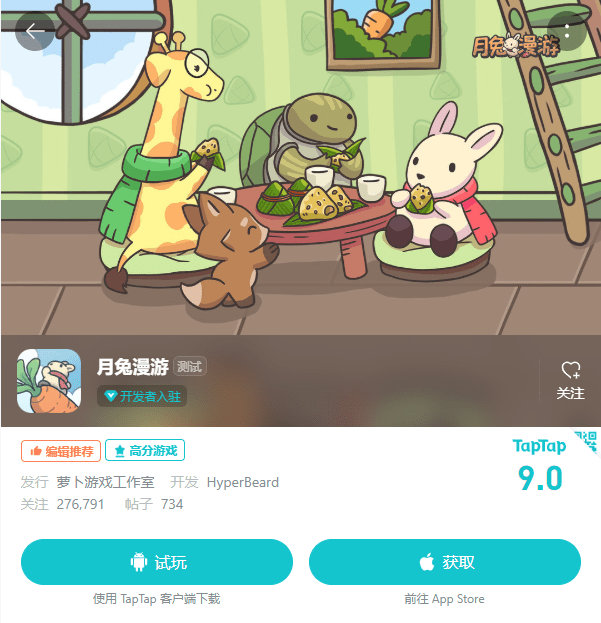Follow the game with 关注
The image size is (601, 623).
point(570,381)
